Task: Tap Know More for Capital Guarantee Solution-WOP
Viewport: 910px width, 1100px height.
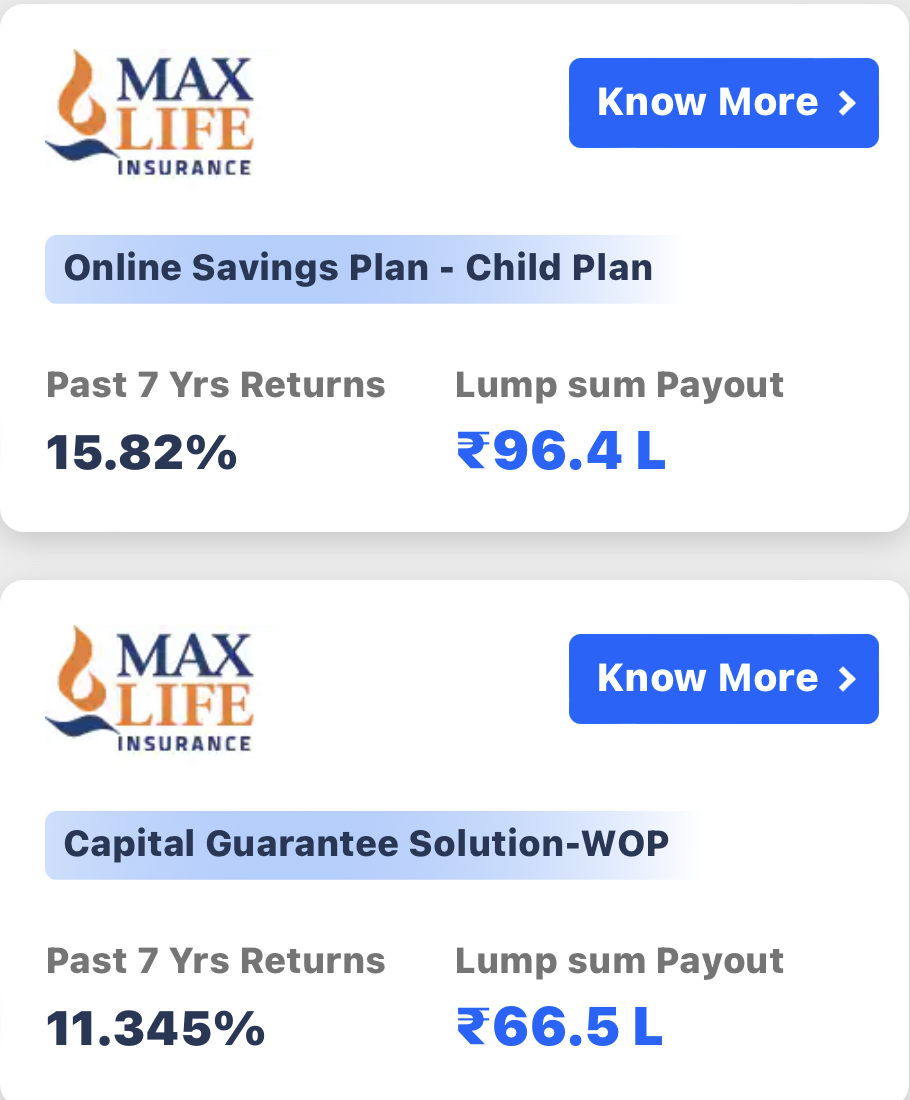Action: pos(723,679)
